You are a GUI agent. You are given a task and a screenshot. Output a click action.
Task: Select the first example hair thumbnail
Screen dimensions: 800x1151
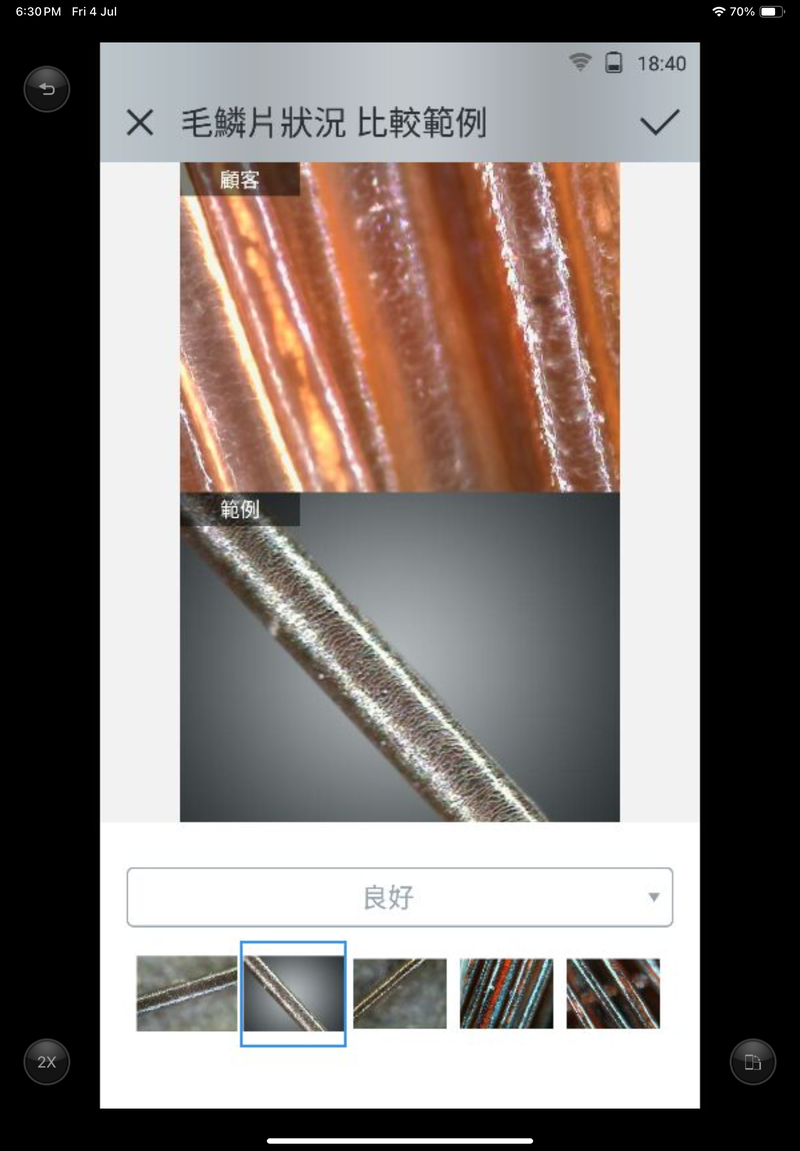pyautogui.click(x=186, y=993)
